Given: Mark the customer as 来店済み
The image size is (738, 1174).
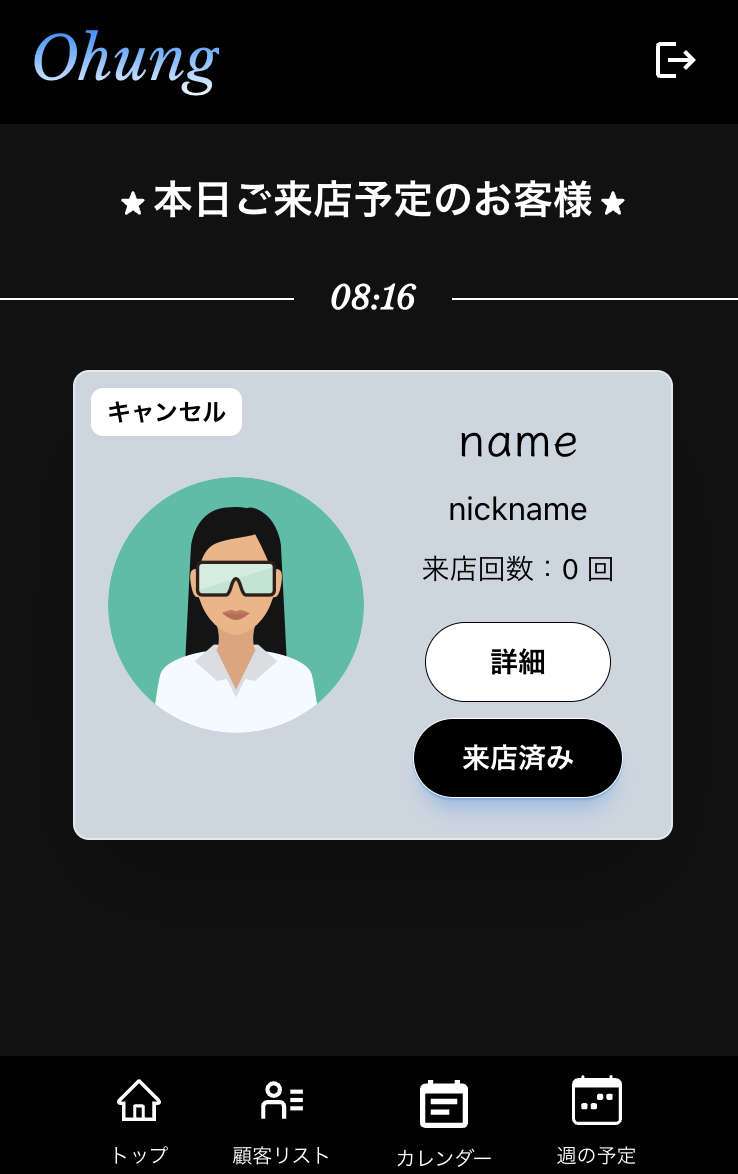Looking at the screenshot, I should pos(518,758).
